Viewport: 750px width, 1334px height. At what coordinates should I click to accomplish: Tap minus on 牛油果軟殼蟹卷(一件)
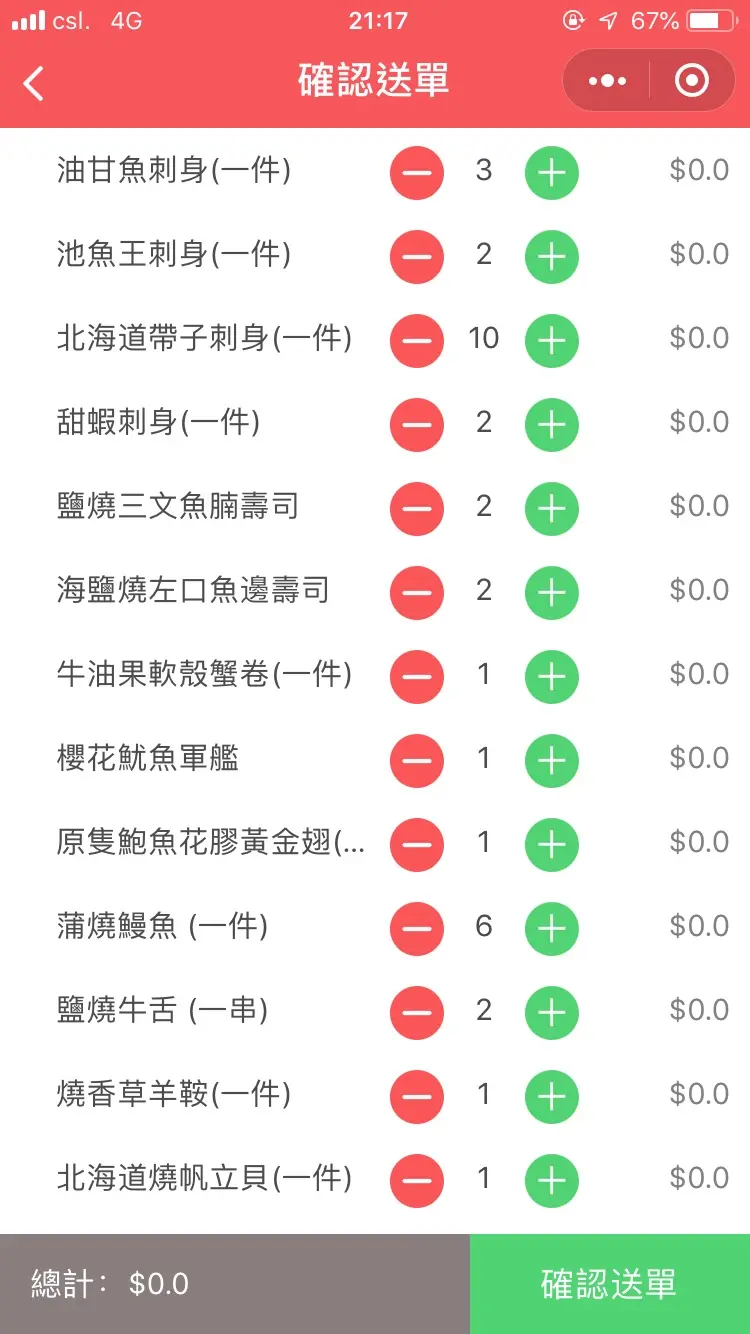(x=417, y=677)
